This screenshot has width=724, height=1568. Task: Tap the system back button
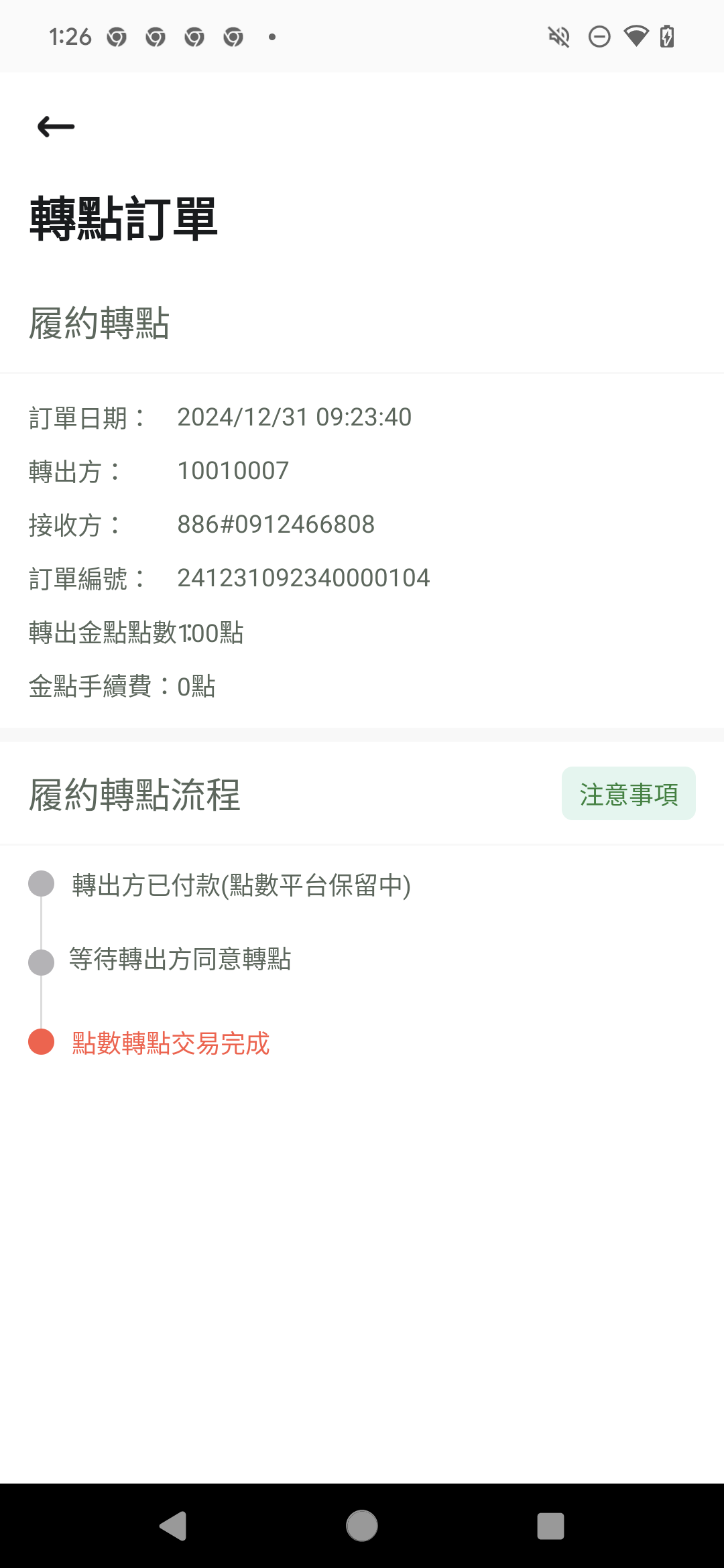(173, 1526)
